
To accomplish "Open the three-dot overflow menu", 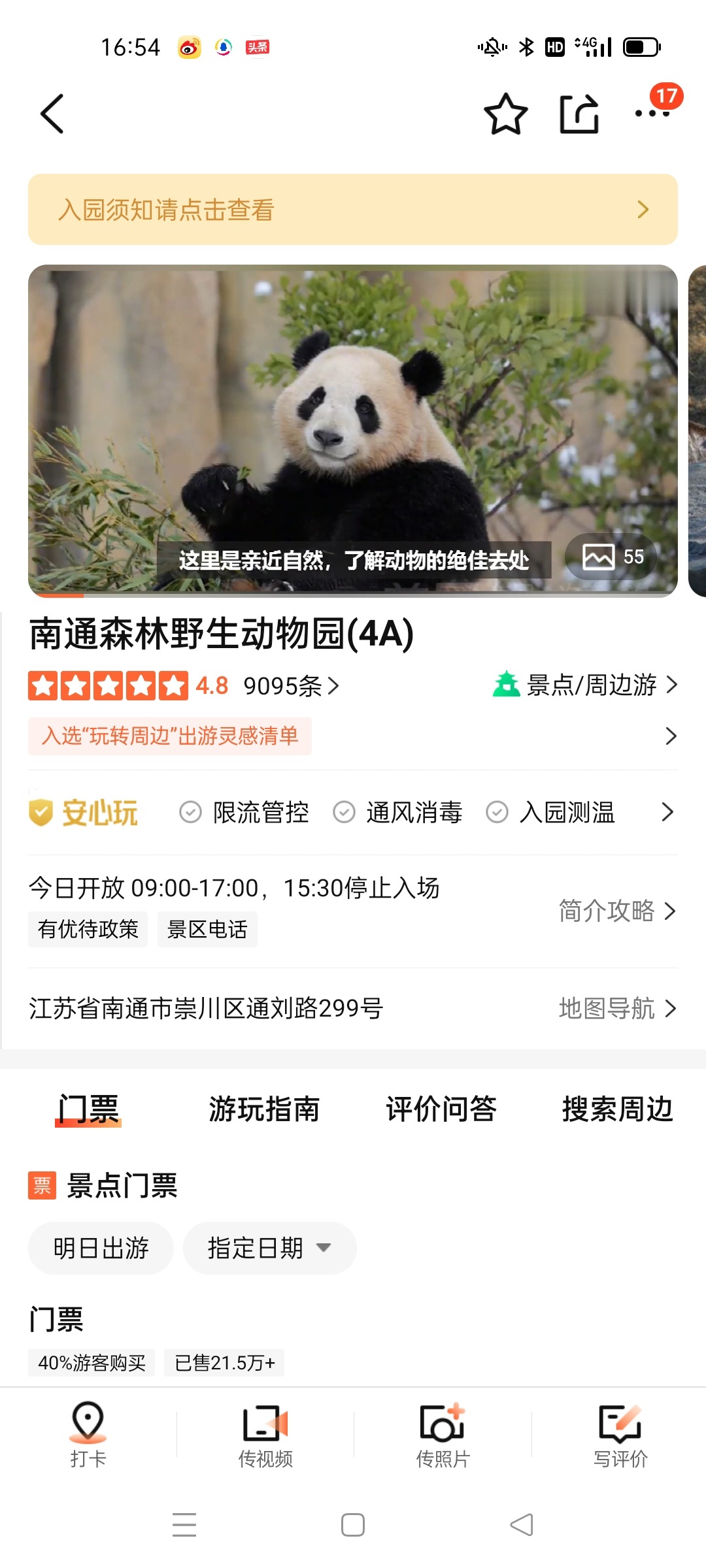I will pos(652,114).
